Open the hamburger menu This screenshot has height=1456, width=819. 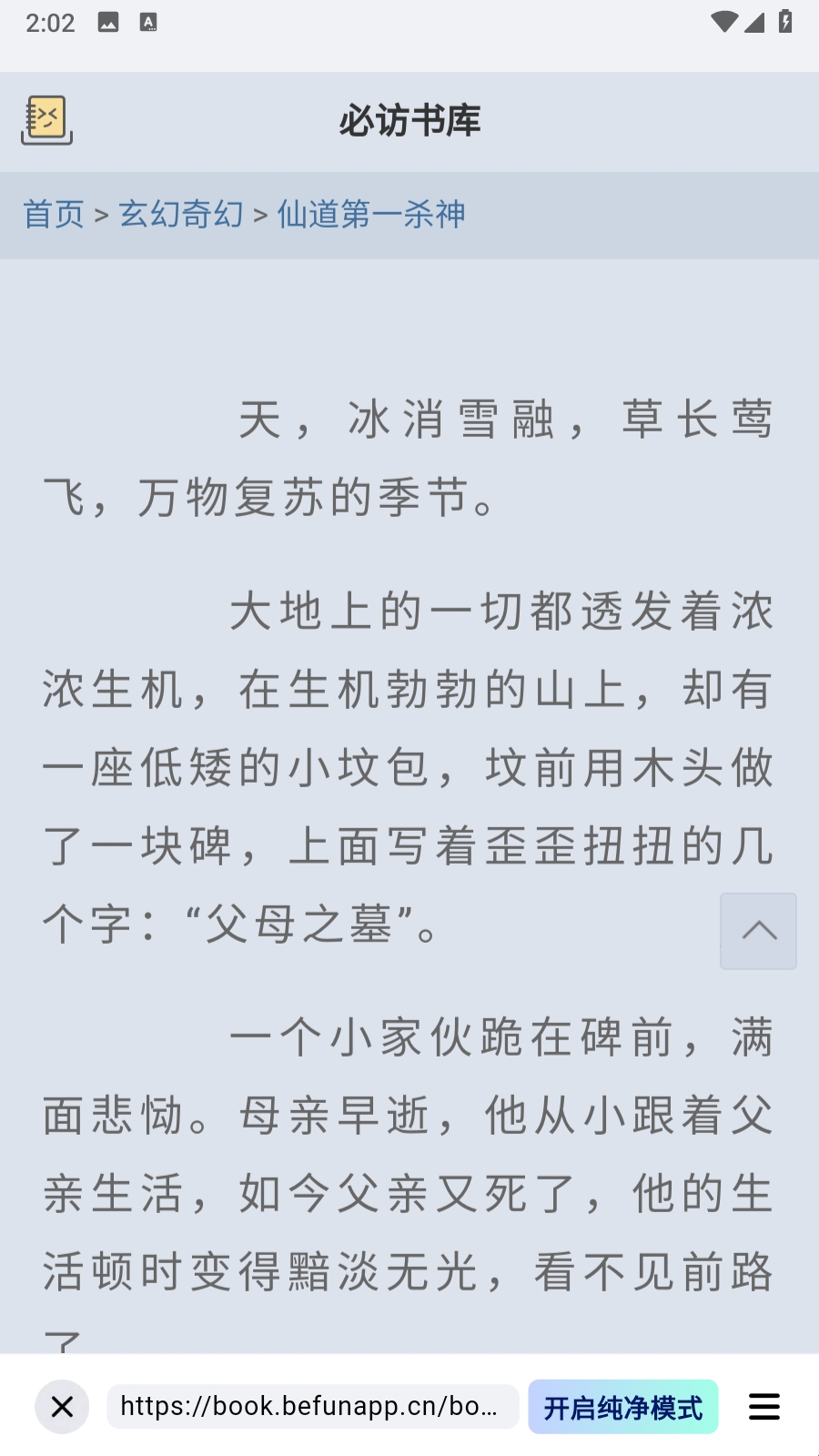click(x=764, y=1407)
